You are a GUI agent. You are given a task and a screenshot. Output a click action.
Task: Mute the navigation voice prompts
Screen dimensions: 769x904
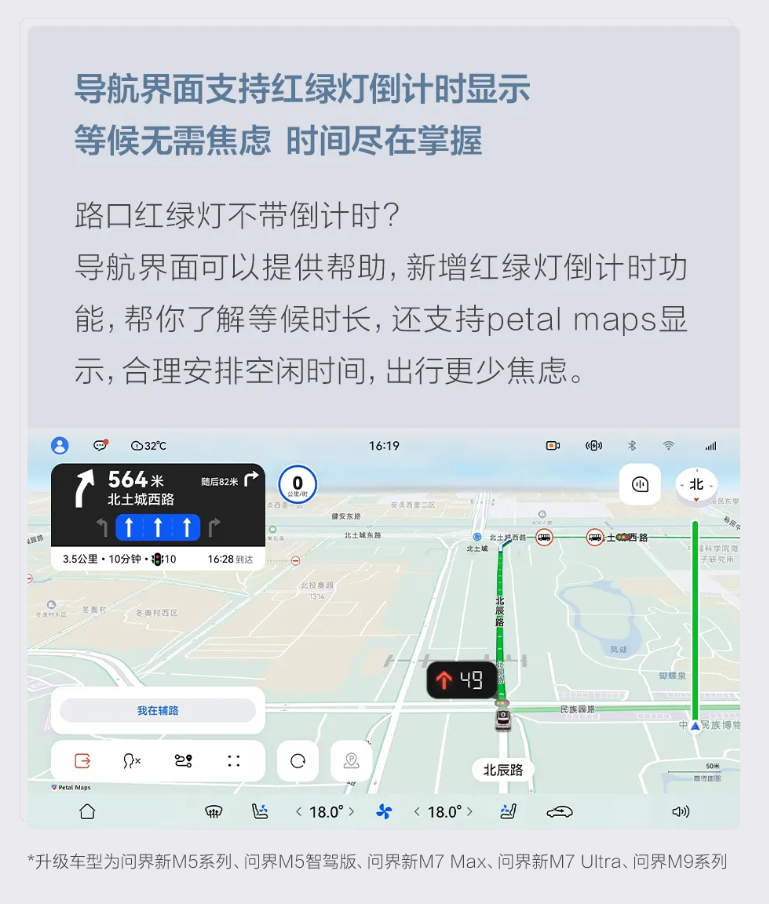click(x=130, y=760)
